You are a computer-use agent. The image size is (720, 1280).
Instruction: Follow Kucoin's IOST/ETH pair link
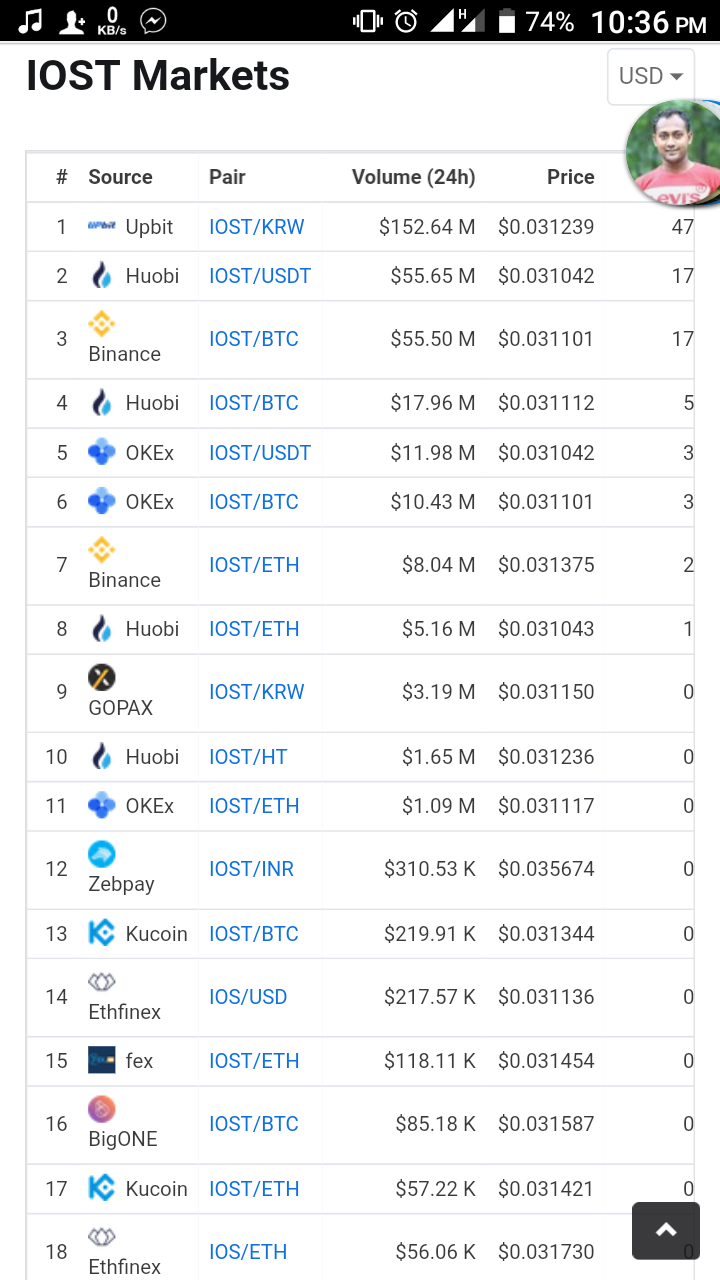(x=254, y=1189)
